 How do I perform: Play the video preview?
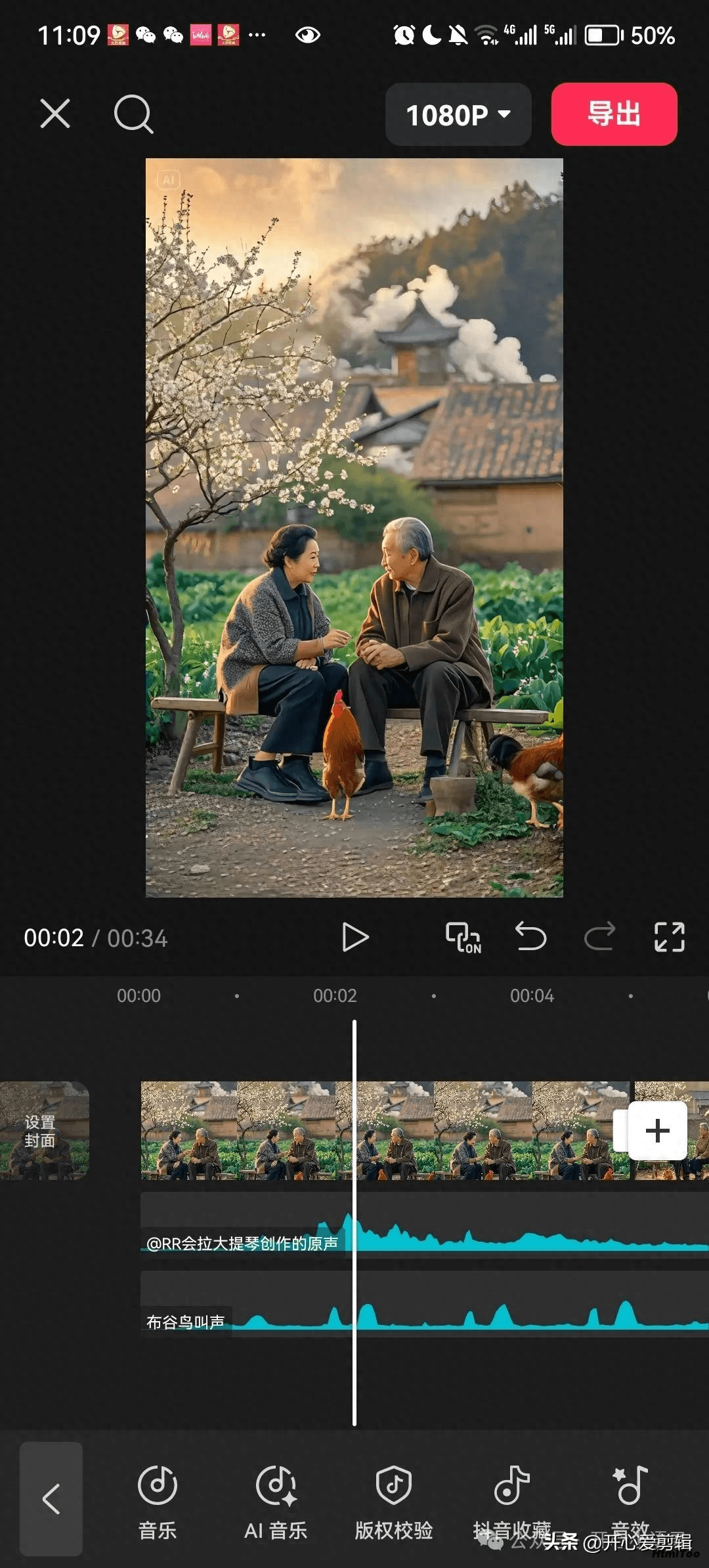(x=355, y=937)
